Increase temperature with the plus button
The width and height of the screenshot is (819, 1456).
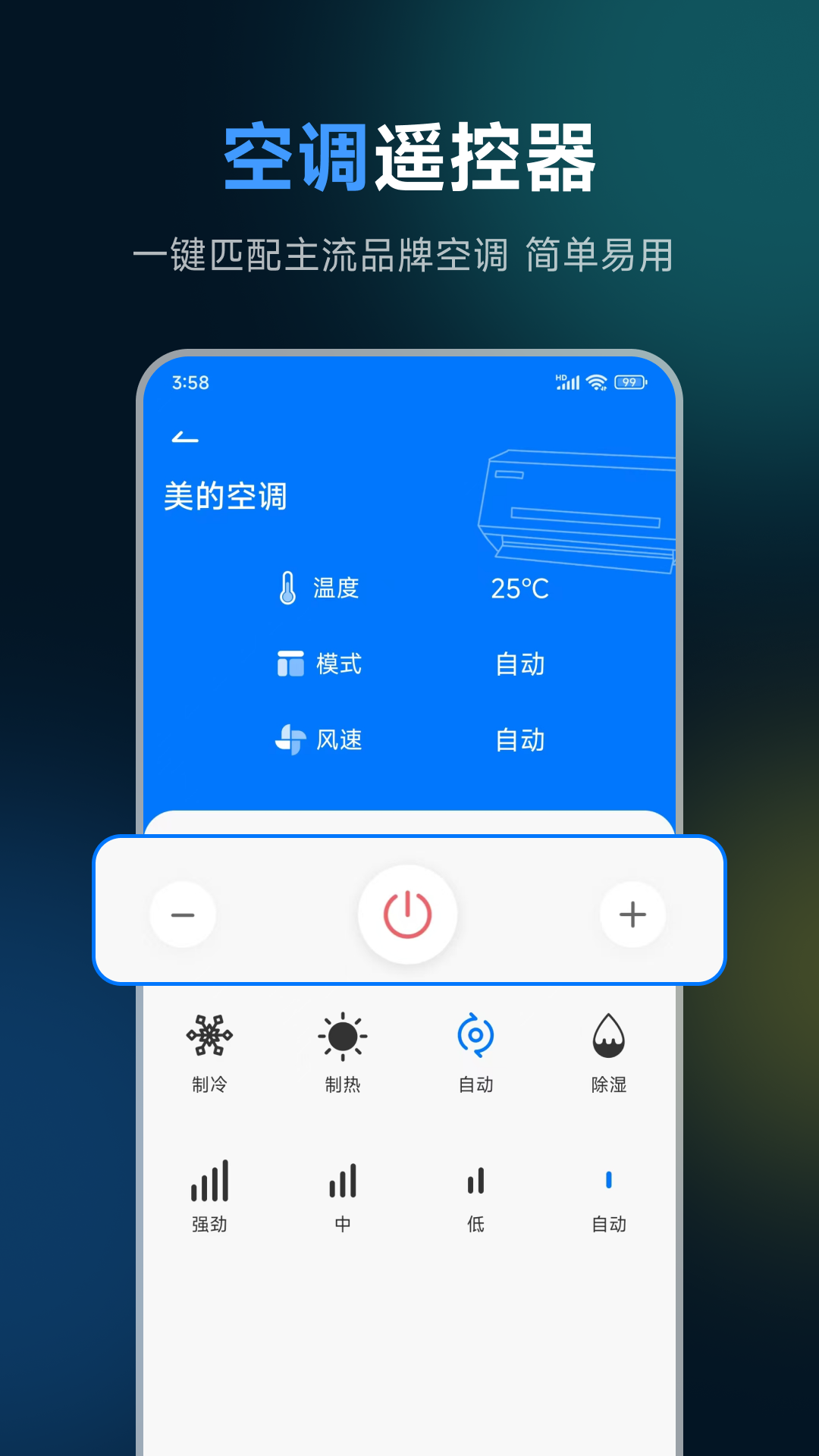[633, 914]
